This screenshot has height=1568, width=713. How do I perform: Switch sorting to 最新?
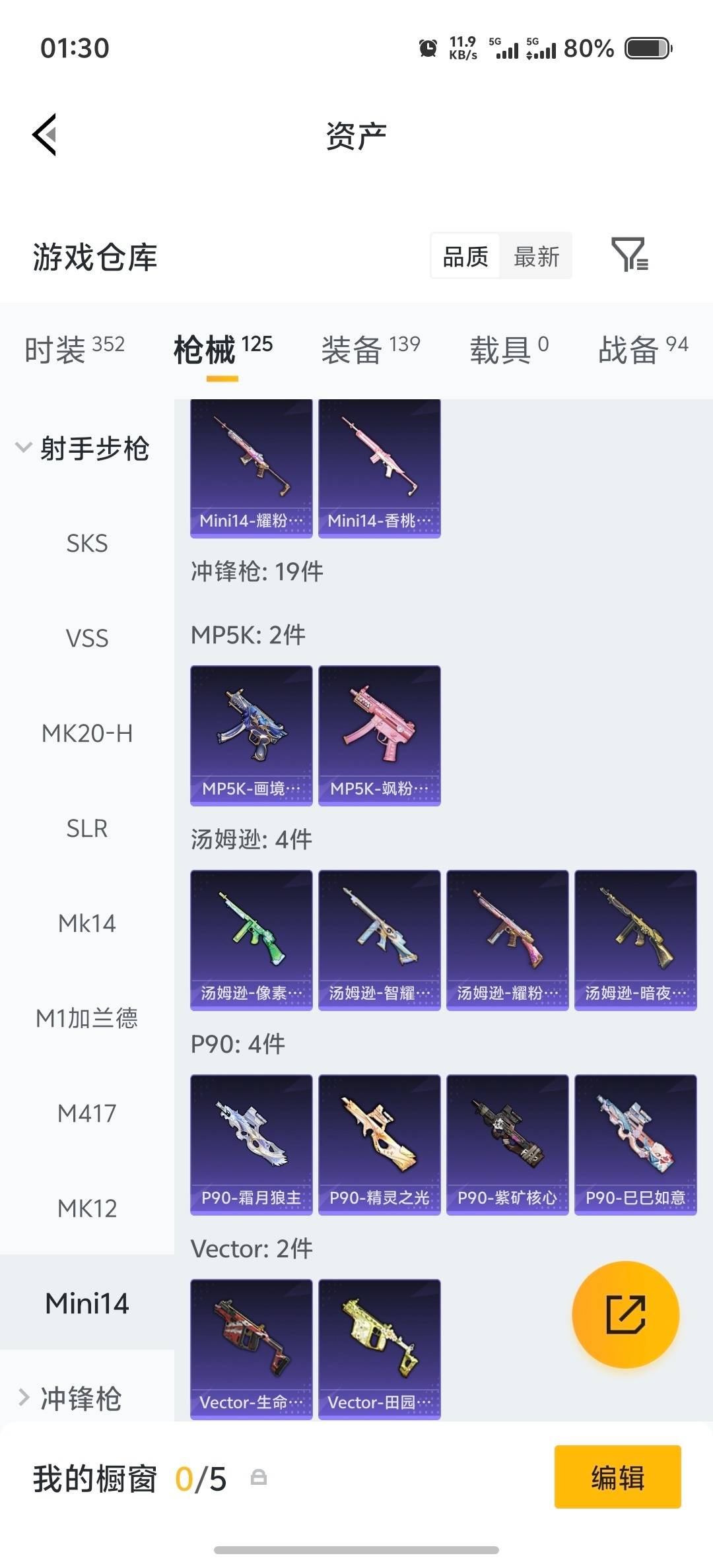click(x=536, y=256)
